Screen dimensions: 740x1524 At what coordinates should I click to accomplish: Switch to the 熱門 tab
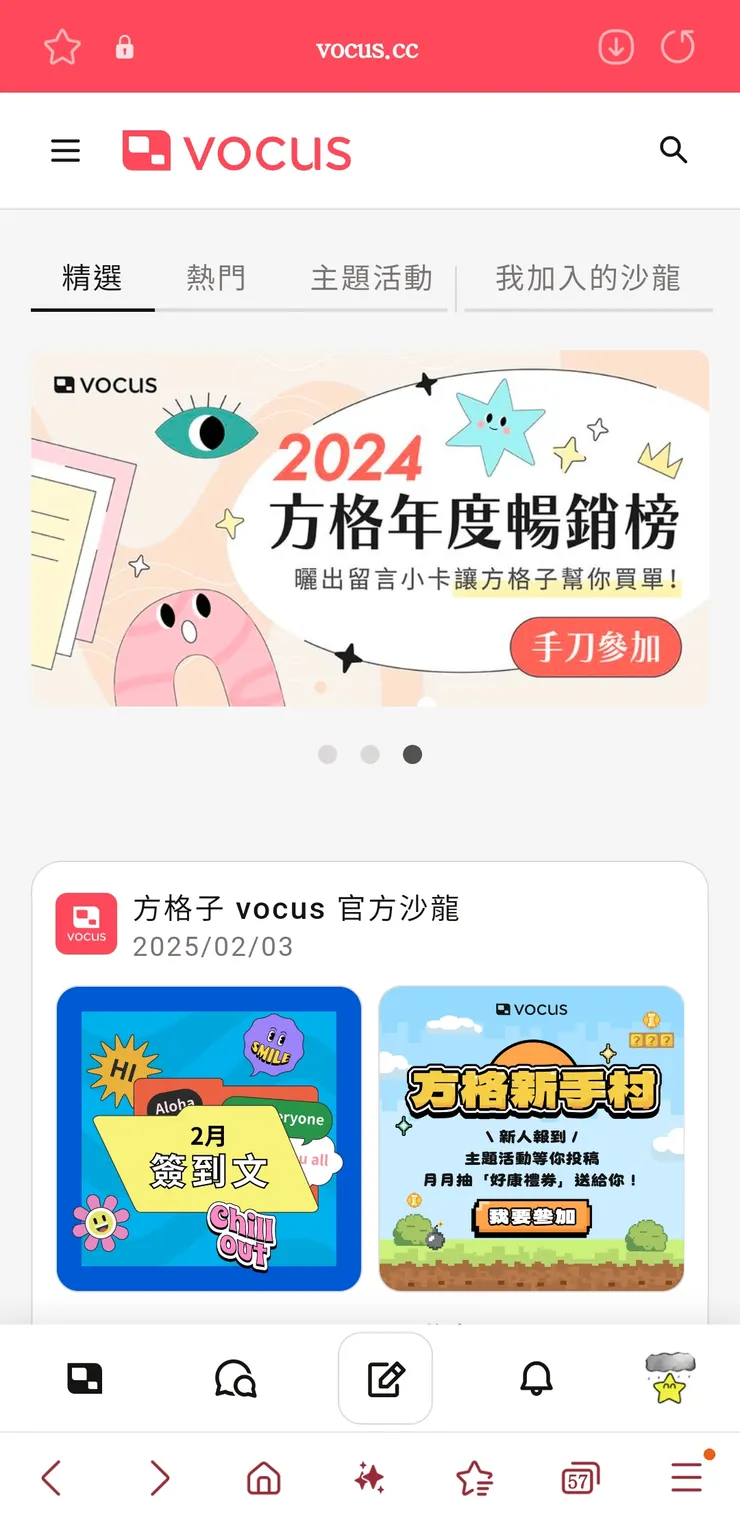click(x=216, y=280)
